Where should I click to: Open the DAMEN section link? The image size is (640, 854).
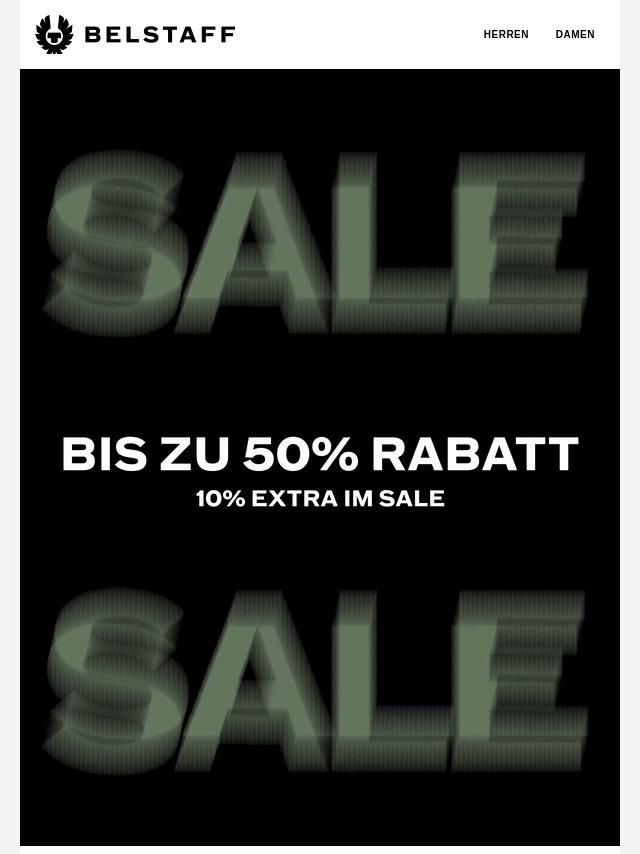pos(575,35)
